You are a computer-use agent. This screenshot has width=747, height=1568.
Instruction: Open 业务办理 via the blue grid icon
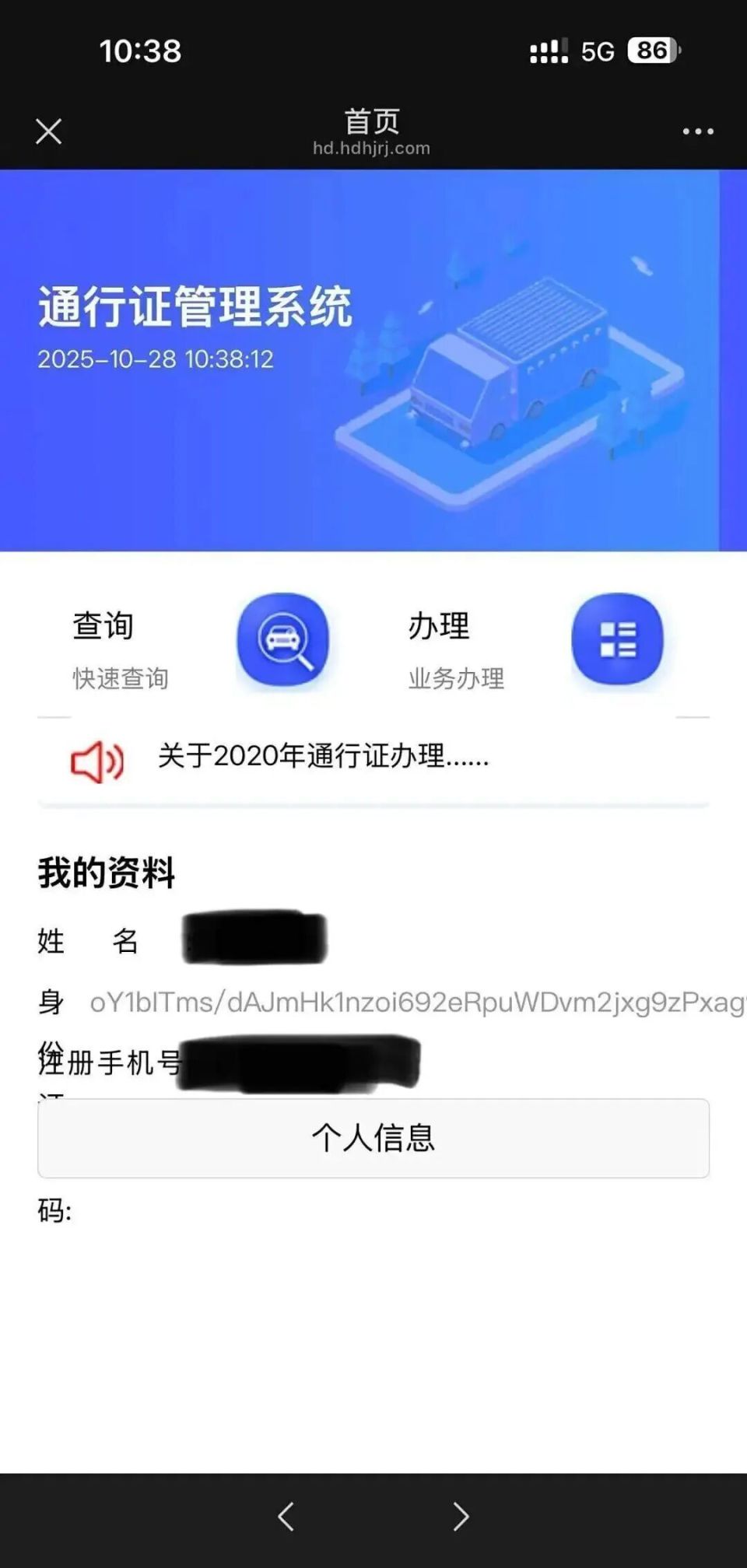(x=619, y=639)
